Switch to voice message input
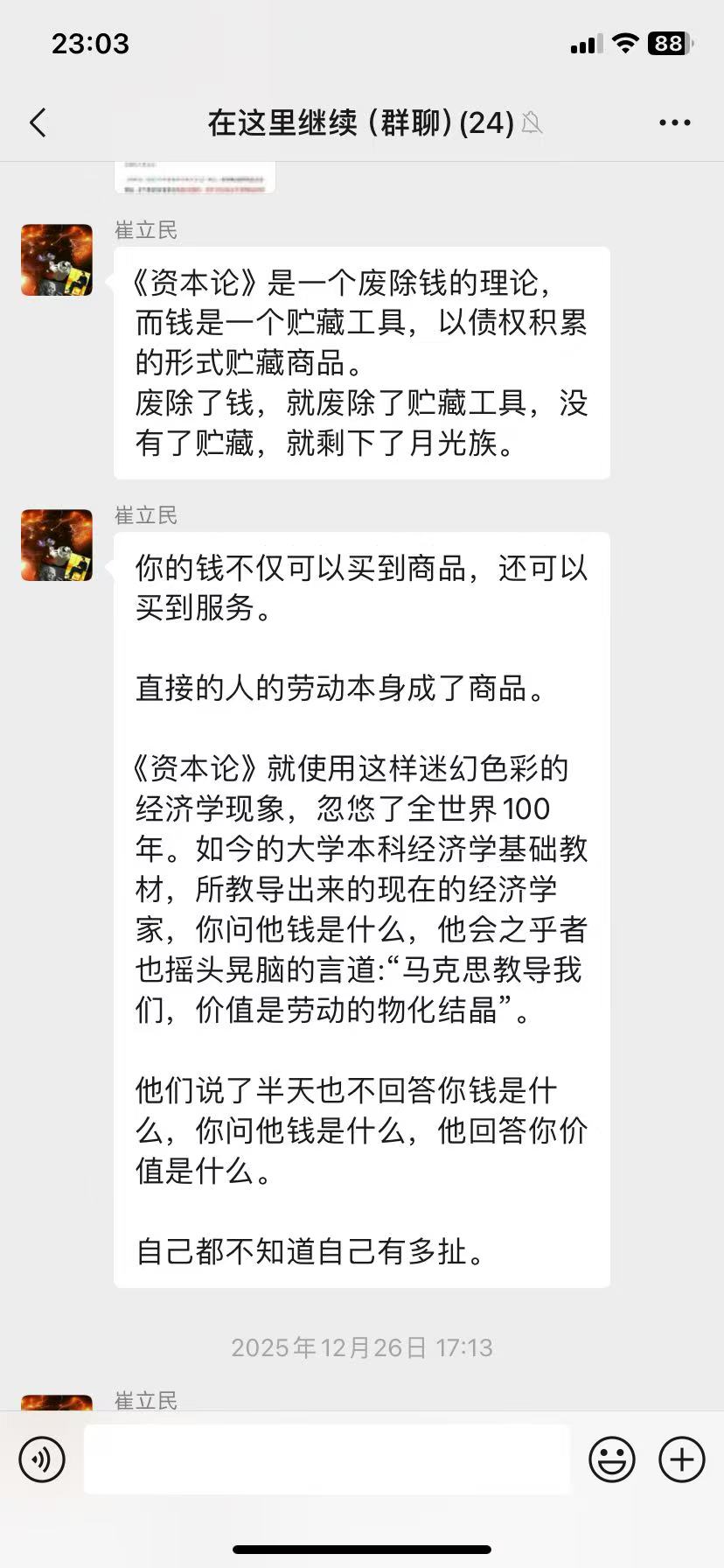 pos(42,1459)
